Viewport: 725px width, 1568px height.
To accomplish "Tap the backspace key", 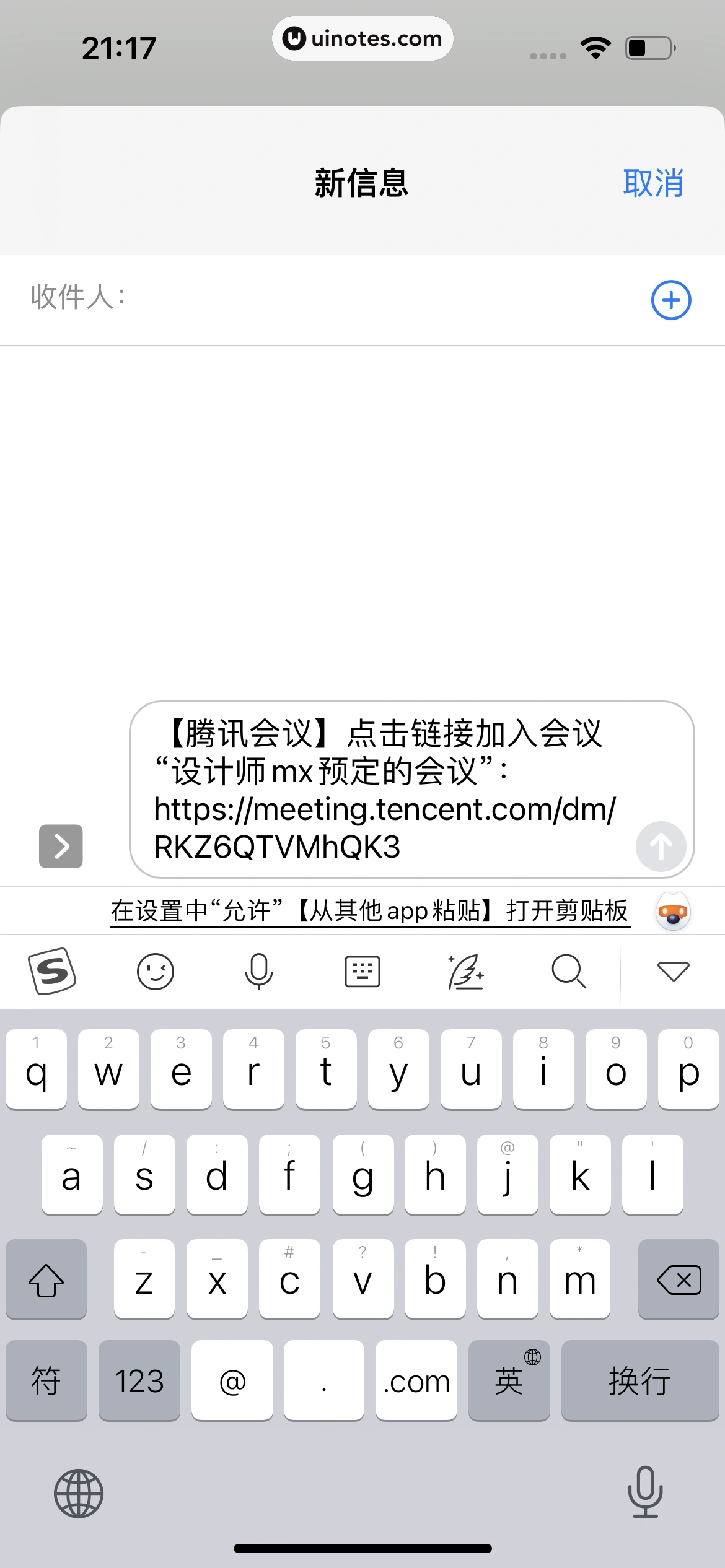I will (679, 1279).
